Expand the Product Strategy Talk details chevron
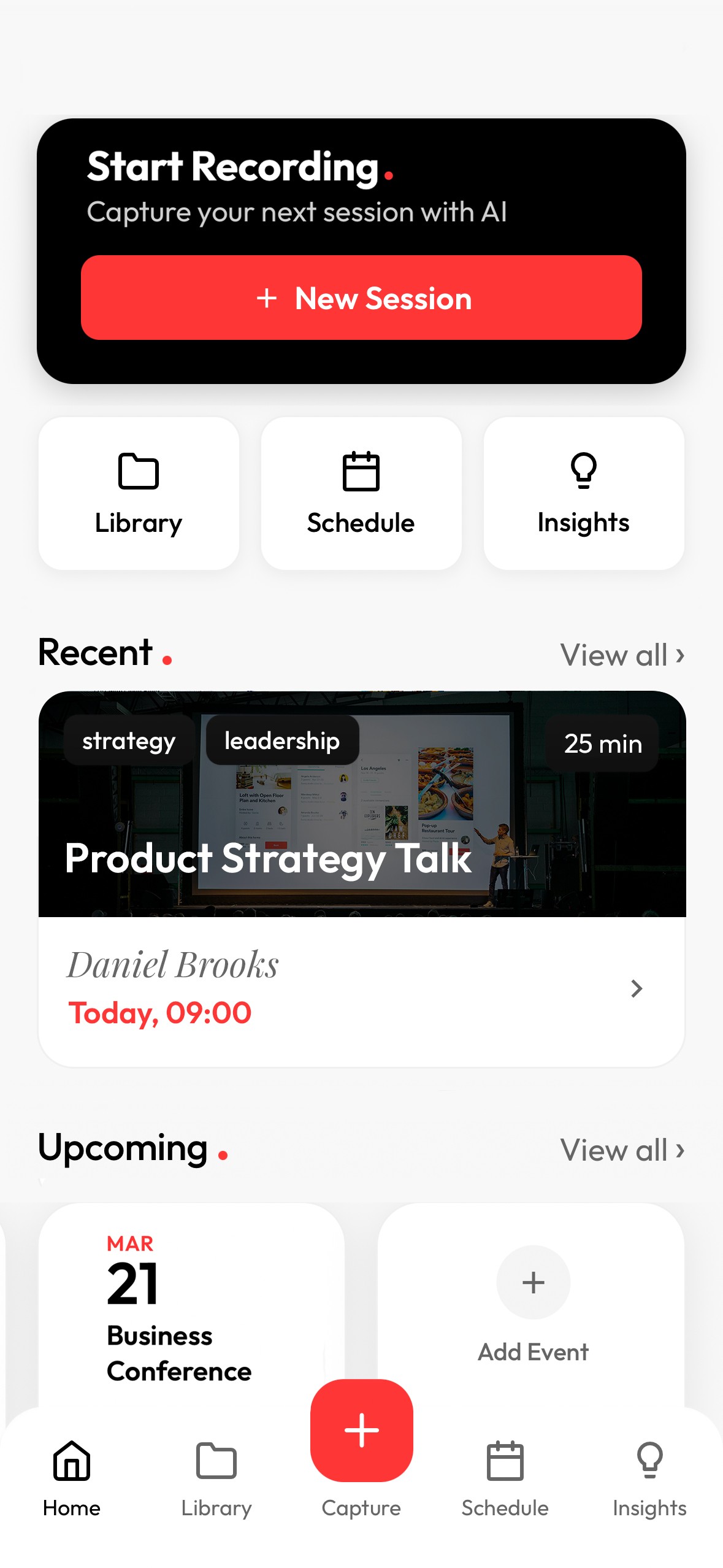Viewport: 723px width, 1568px height. [635, 988]
